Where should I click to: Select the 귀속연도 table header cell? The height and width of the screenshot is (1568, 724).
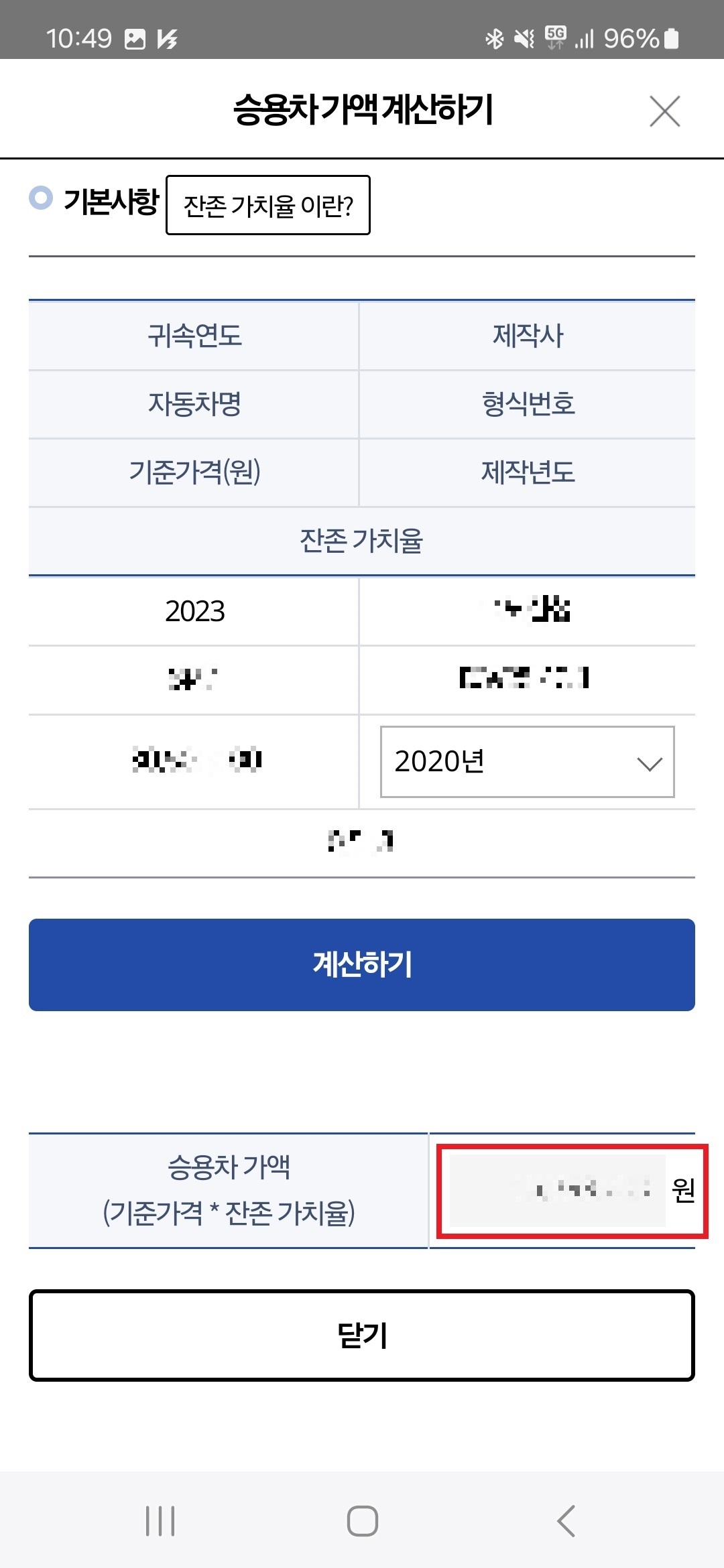(194, 335)
